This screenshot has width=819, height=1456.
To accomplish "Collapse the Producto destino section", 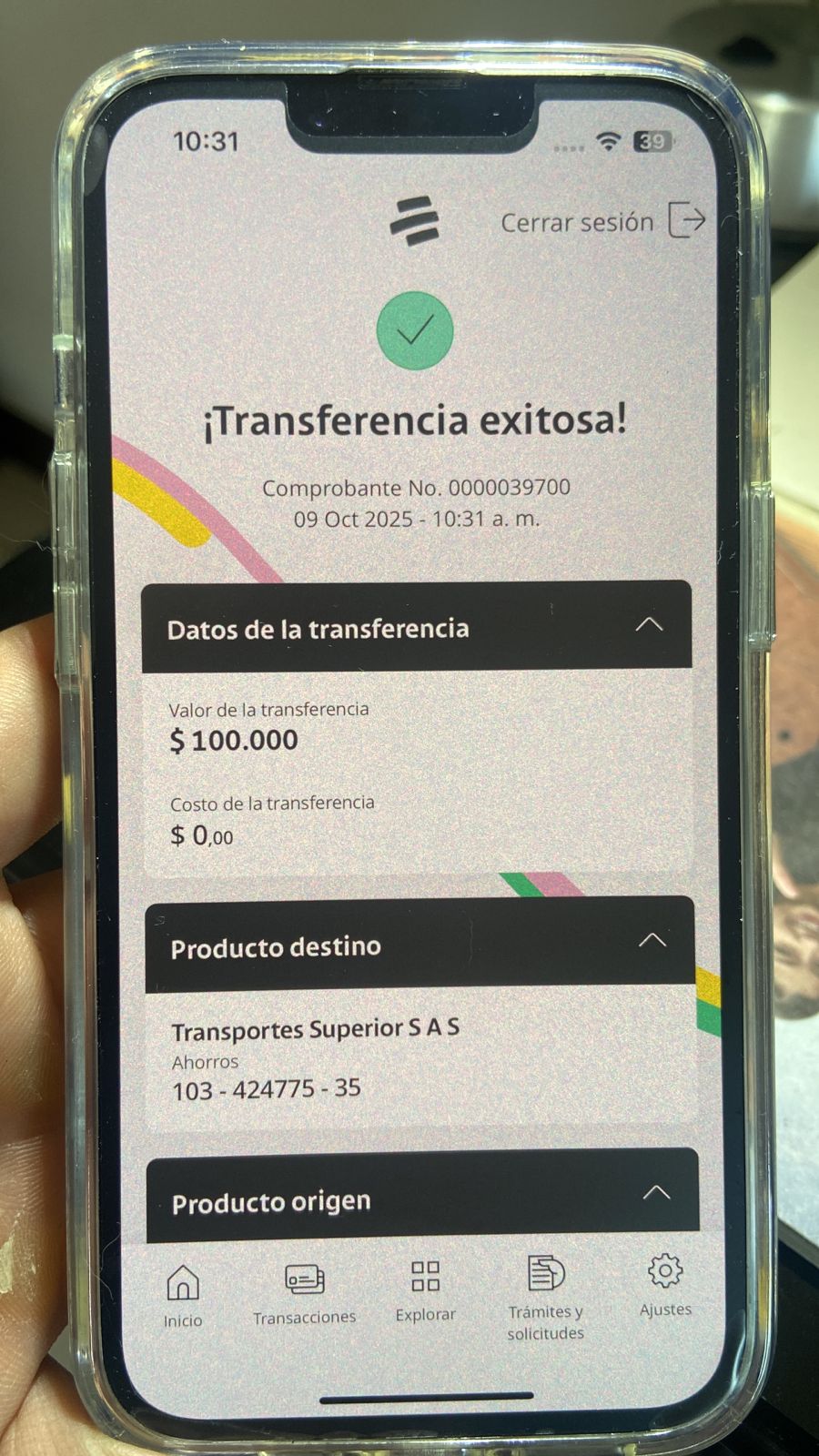I will pos(652,940).
